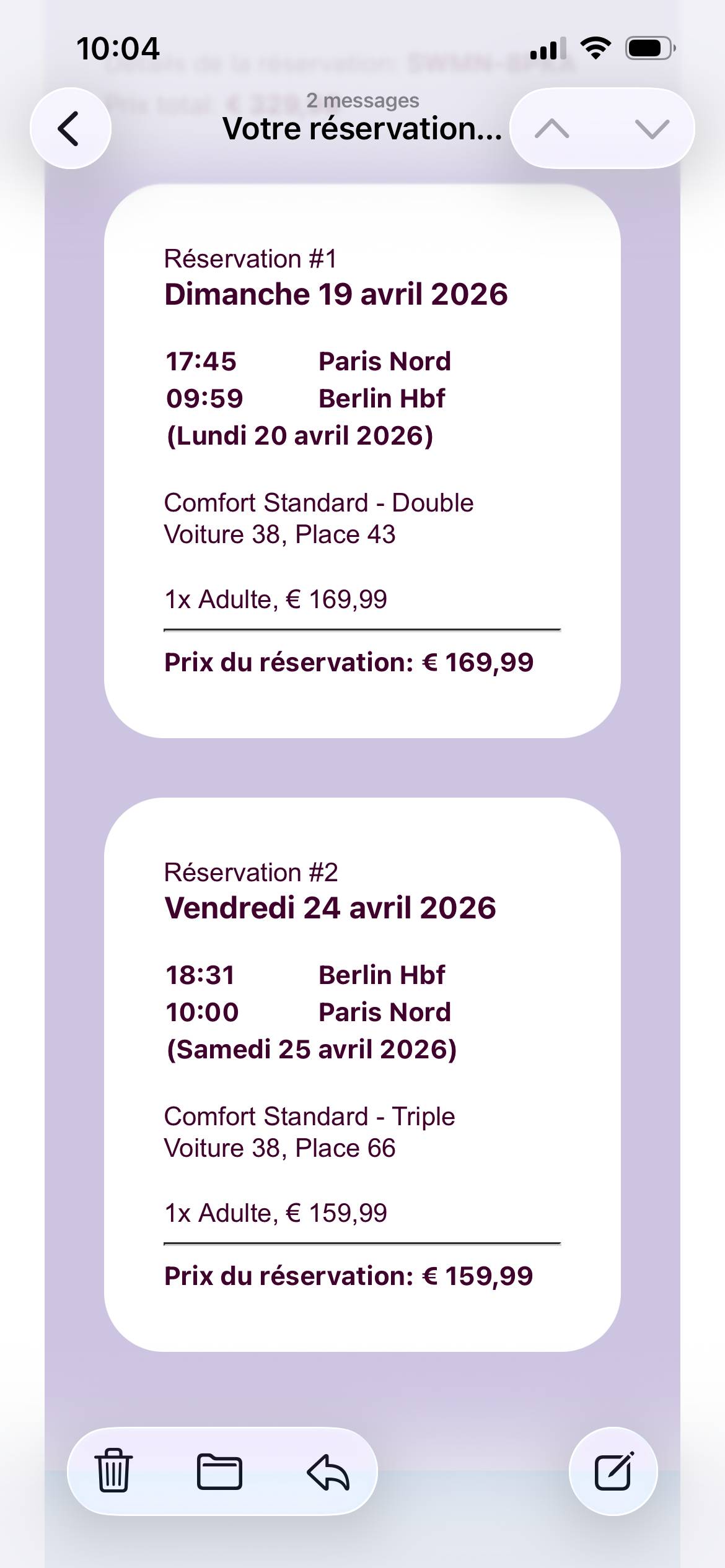The height and width of the screenshot is (1568, 725).
Task: Tap the back chevron to return to inbox
Action: (x=70, y=128)
